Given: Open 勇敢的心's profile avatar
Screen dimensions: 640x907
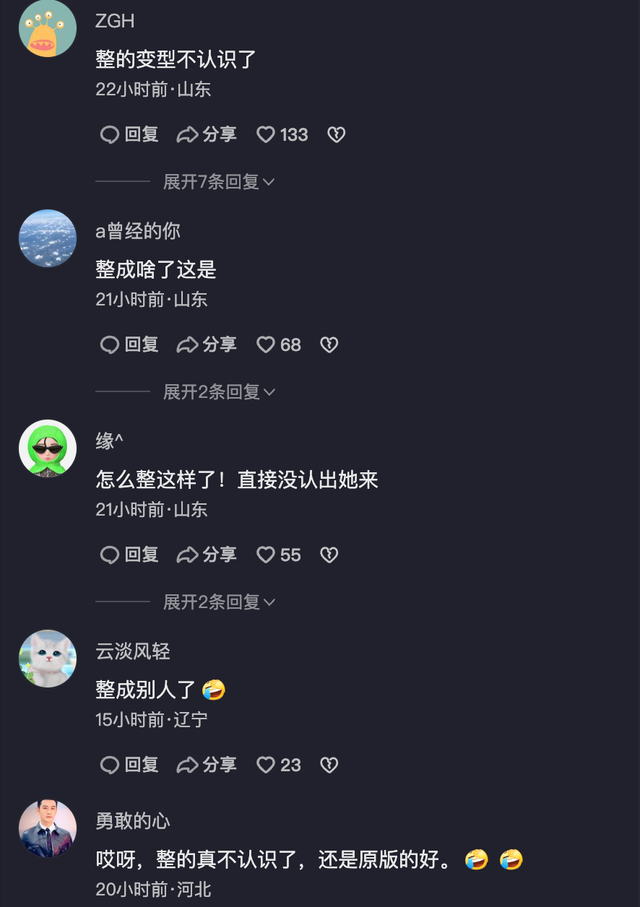Looking at the screenshot, I should coord(48,828).
